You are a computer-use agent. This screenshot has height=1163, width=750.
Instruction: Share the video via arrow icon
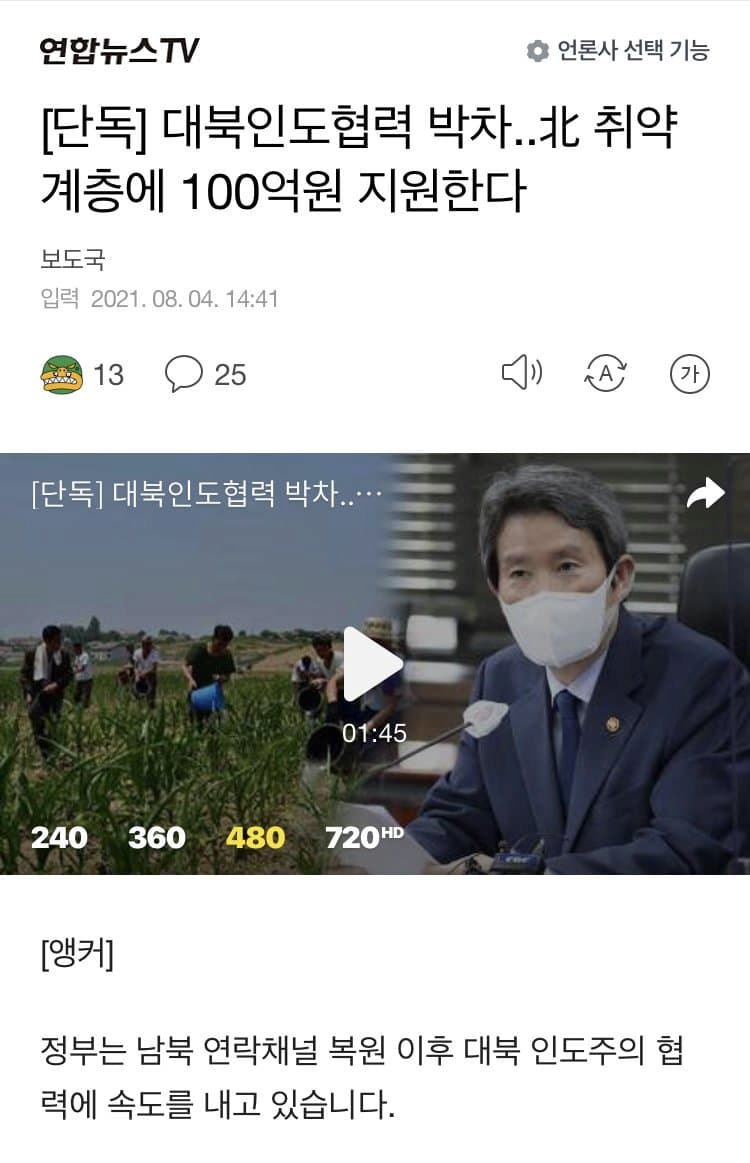click(706, 493)
